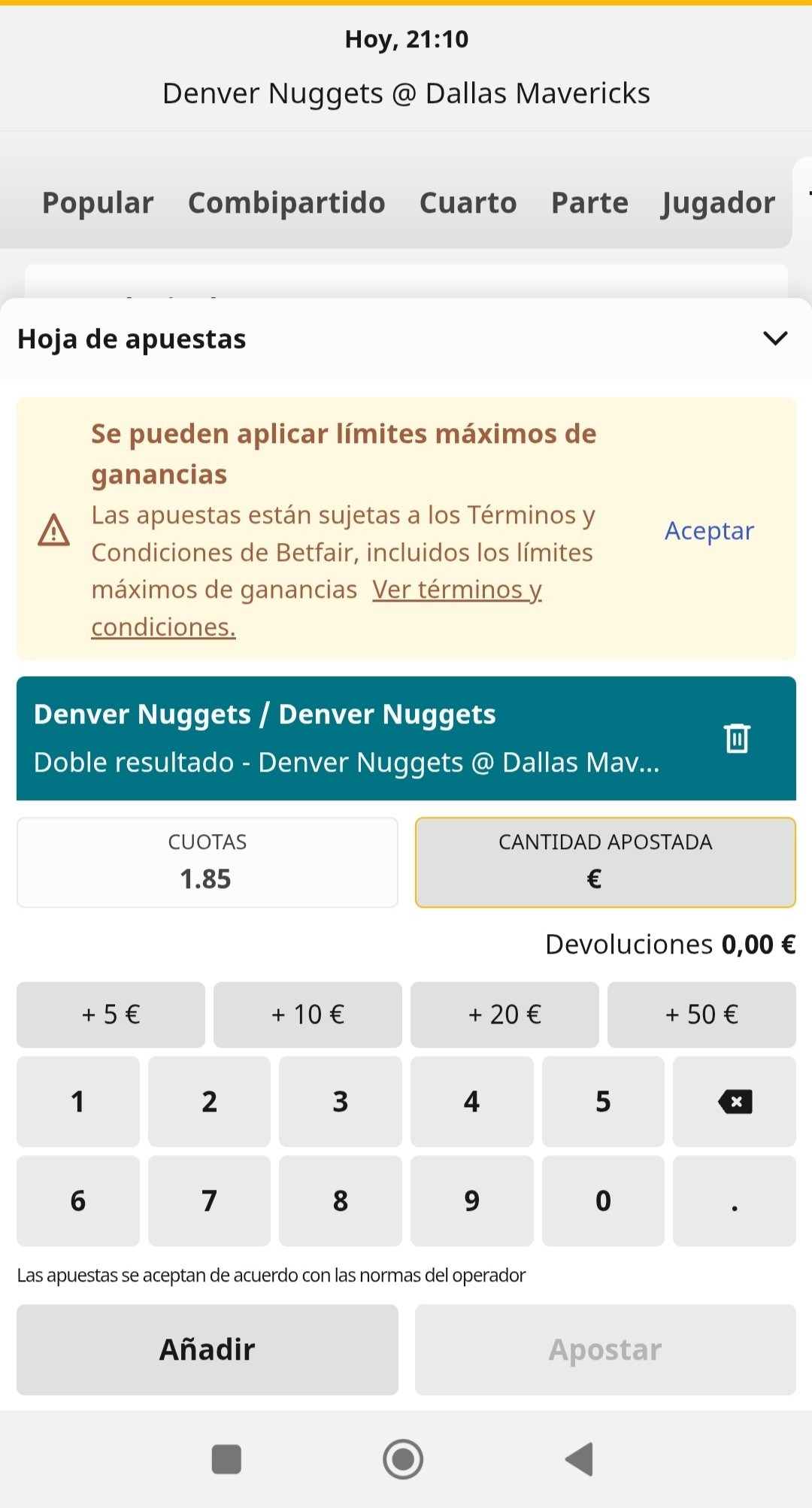The width and height of the screenshot is (812, 1508).
Task: Go back with the system back button
Action: coord(580,1459)
